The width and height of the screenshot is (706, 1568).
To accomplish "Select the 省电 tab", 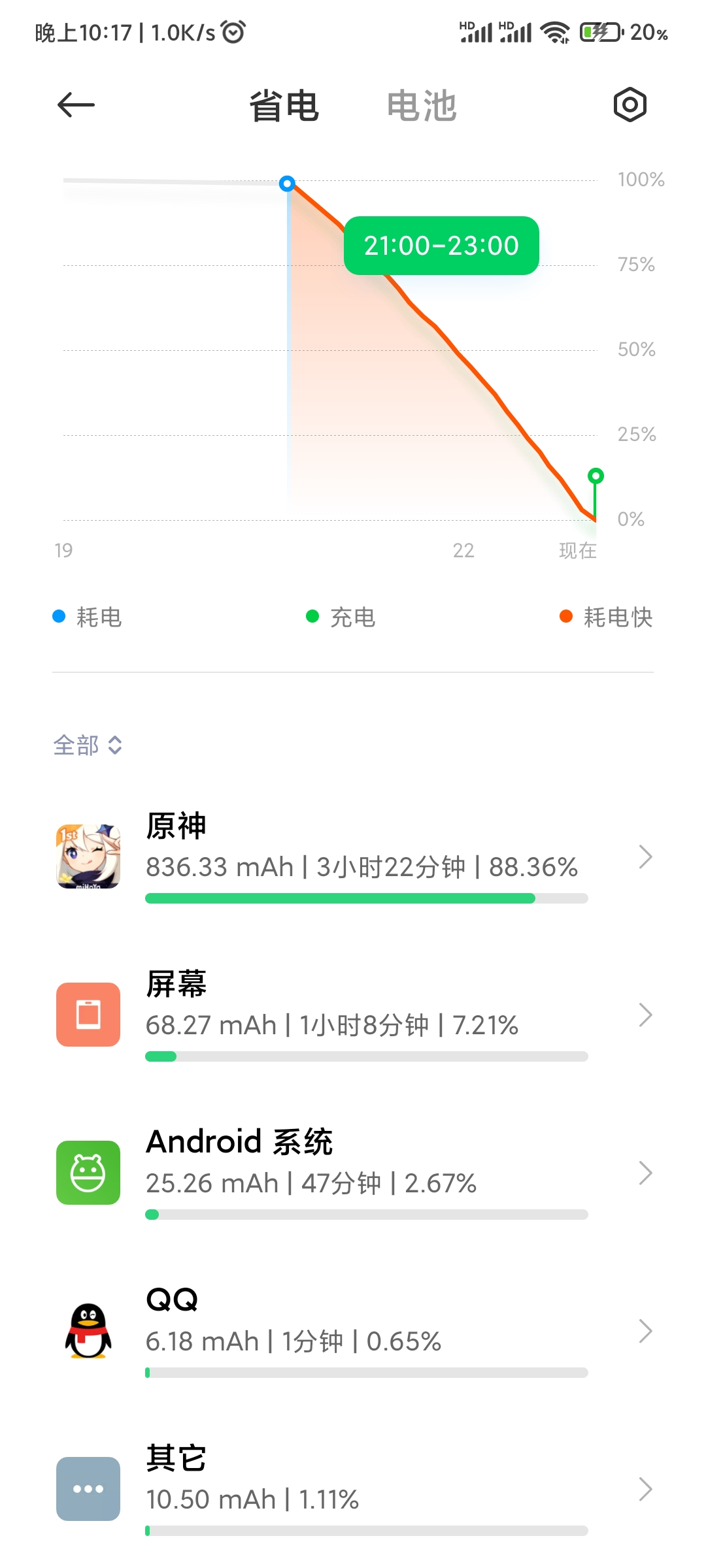I will tap(284, 106).
